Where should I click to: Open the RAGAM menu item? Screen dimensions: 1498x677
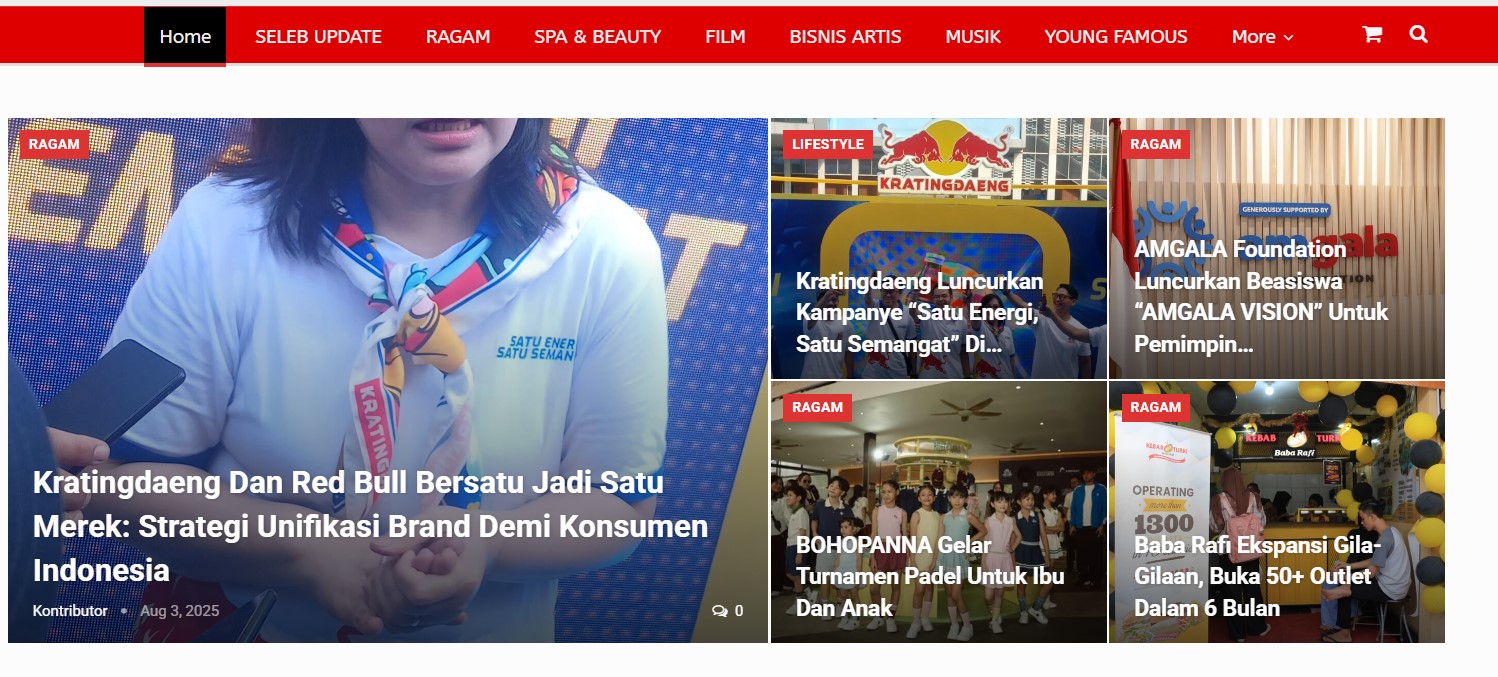point(458,37)
